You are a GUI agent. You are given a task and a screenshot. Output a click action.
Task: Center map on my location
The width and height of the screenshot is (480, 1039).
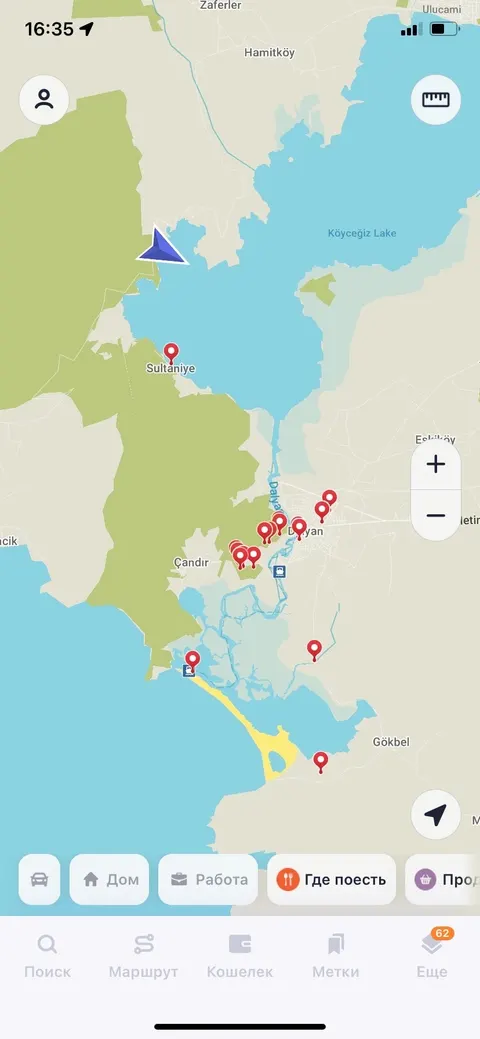point(436,815)
